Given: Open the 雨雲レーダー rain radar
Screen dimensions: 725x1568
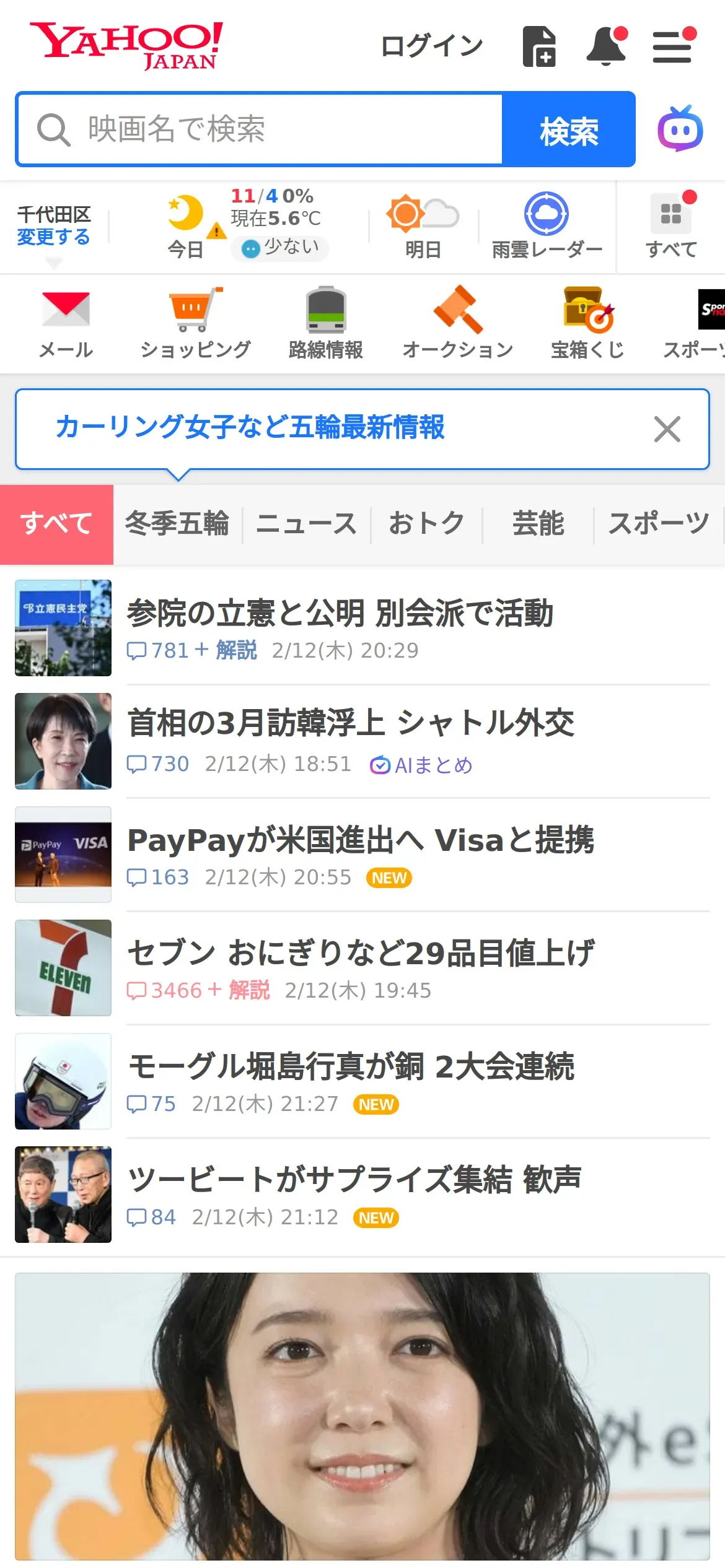Looking at the screenshot, I should click(547, 226).
